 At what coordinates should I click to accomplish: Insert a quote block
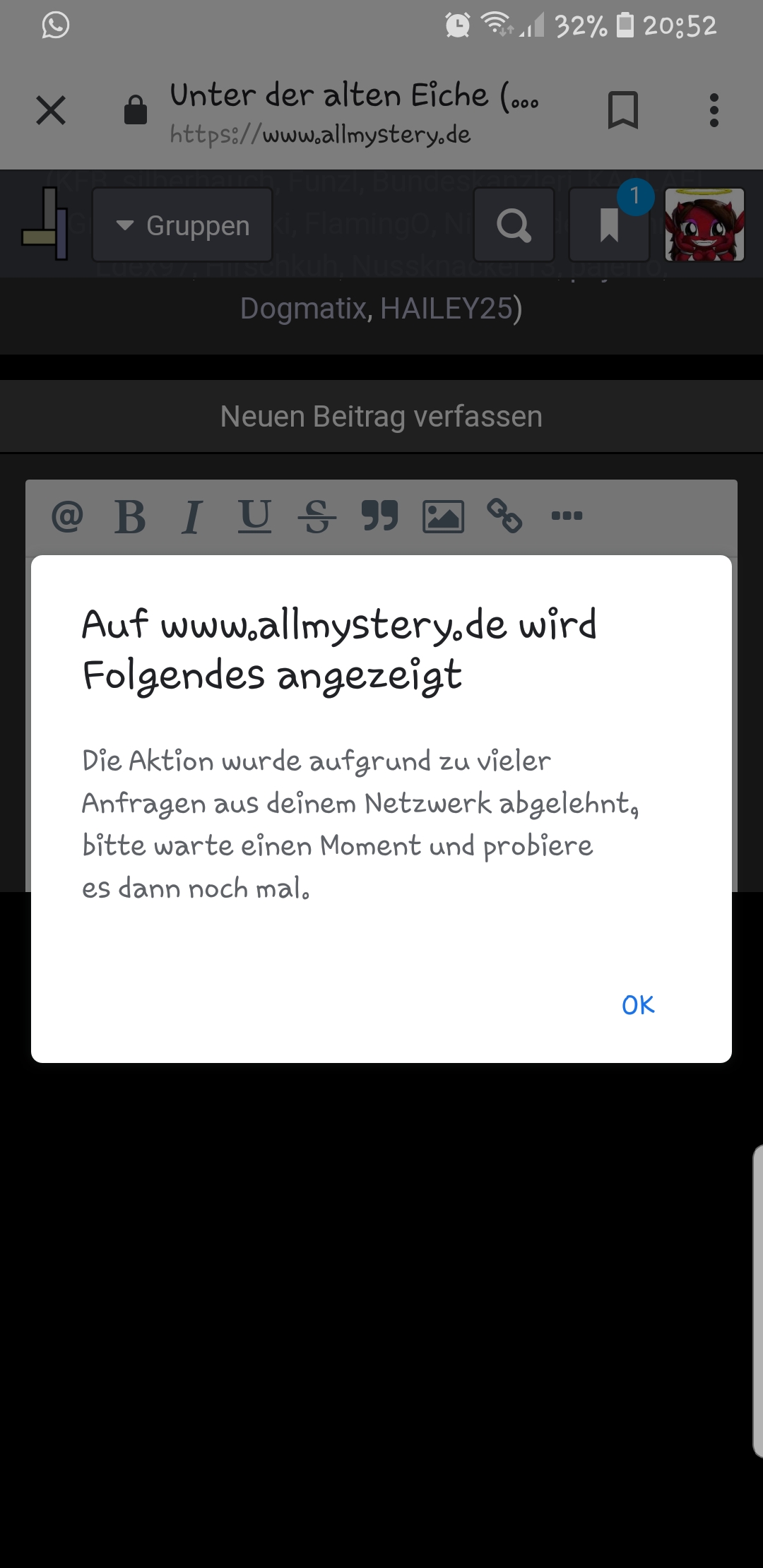point(380,516)
